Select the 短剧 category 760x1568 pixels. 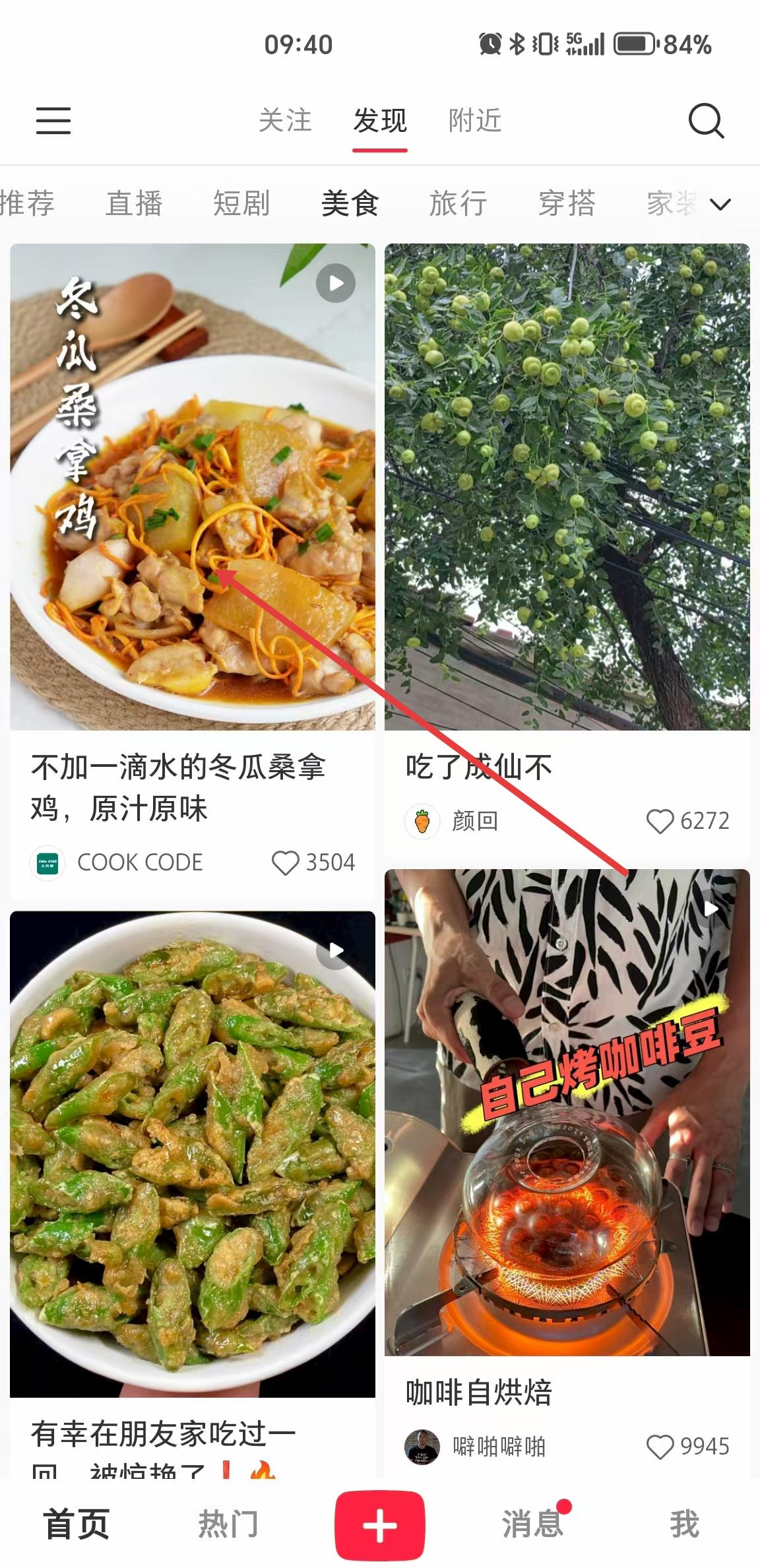[241, 203]
